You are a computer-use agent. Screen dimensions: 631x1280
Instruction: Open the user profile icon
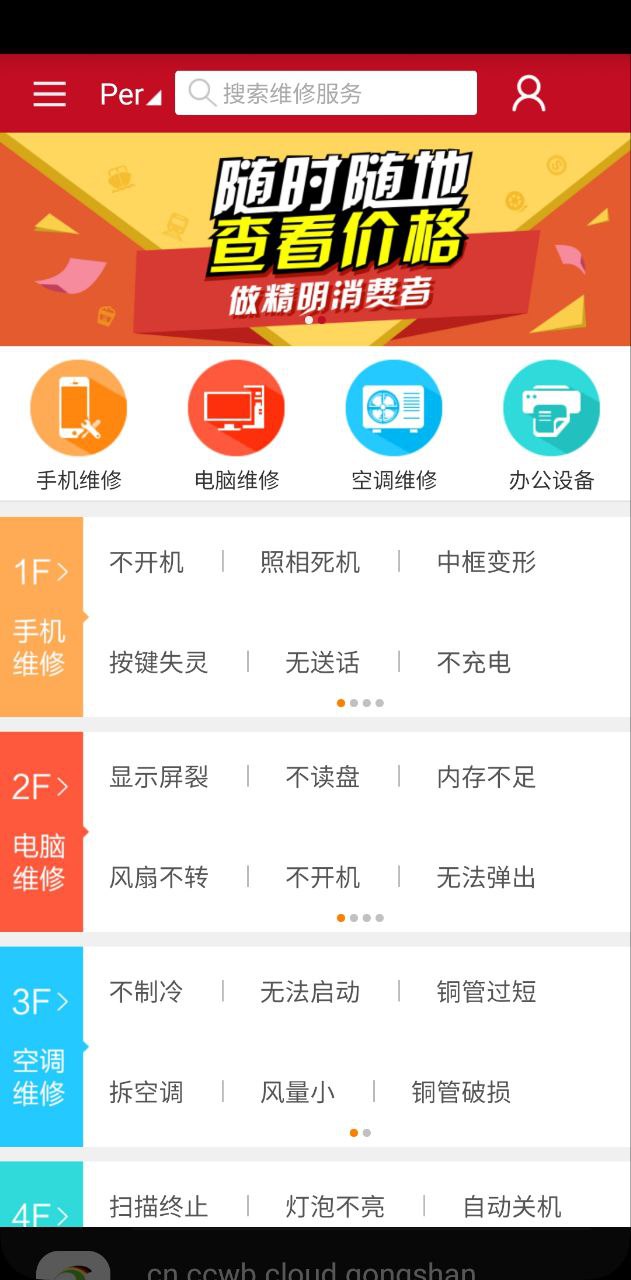point(528,94)
